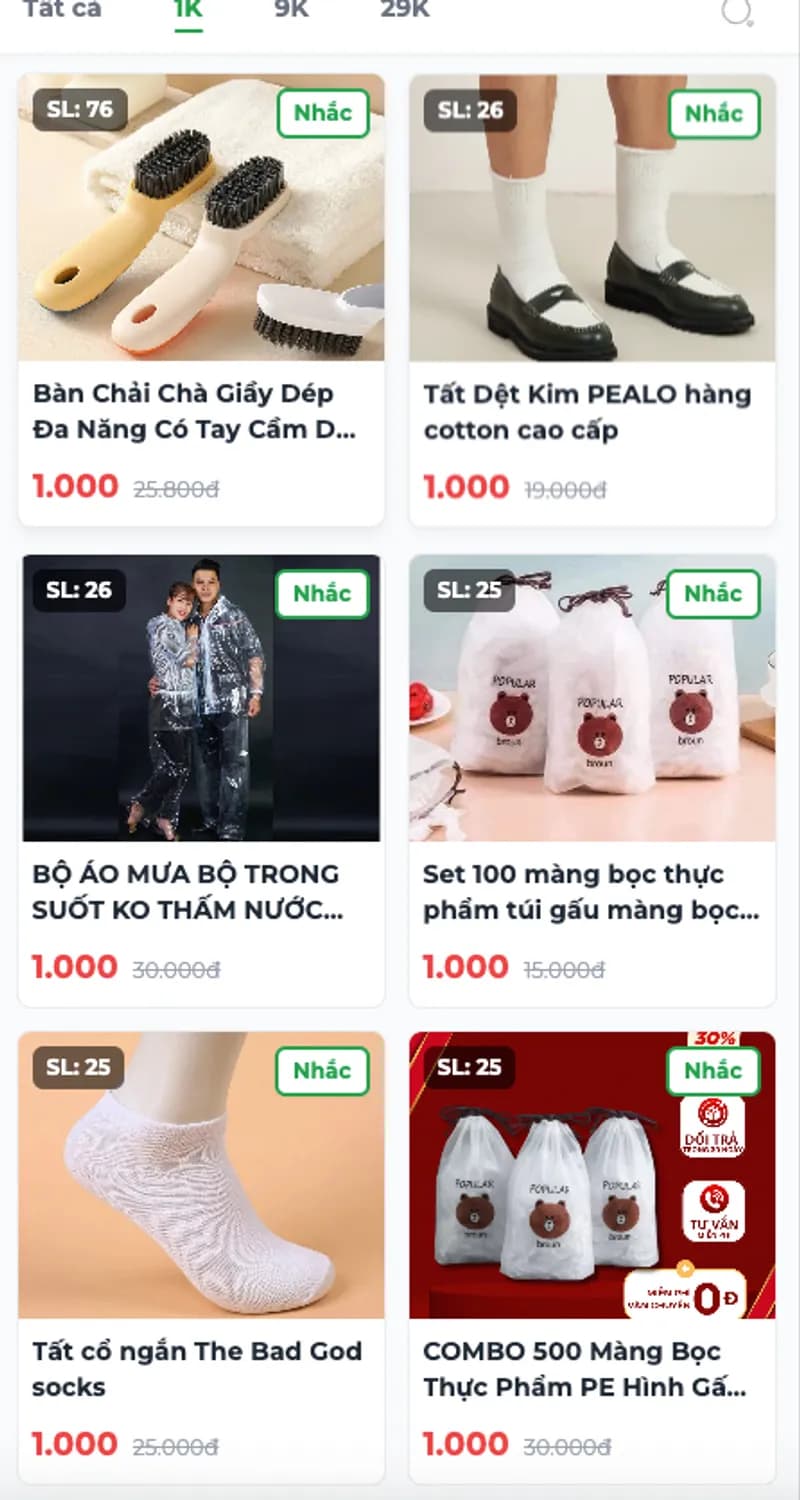Click the white socks product photo
Screen dimensions: 800x1500
pos(200,1178)
